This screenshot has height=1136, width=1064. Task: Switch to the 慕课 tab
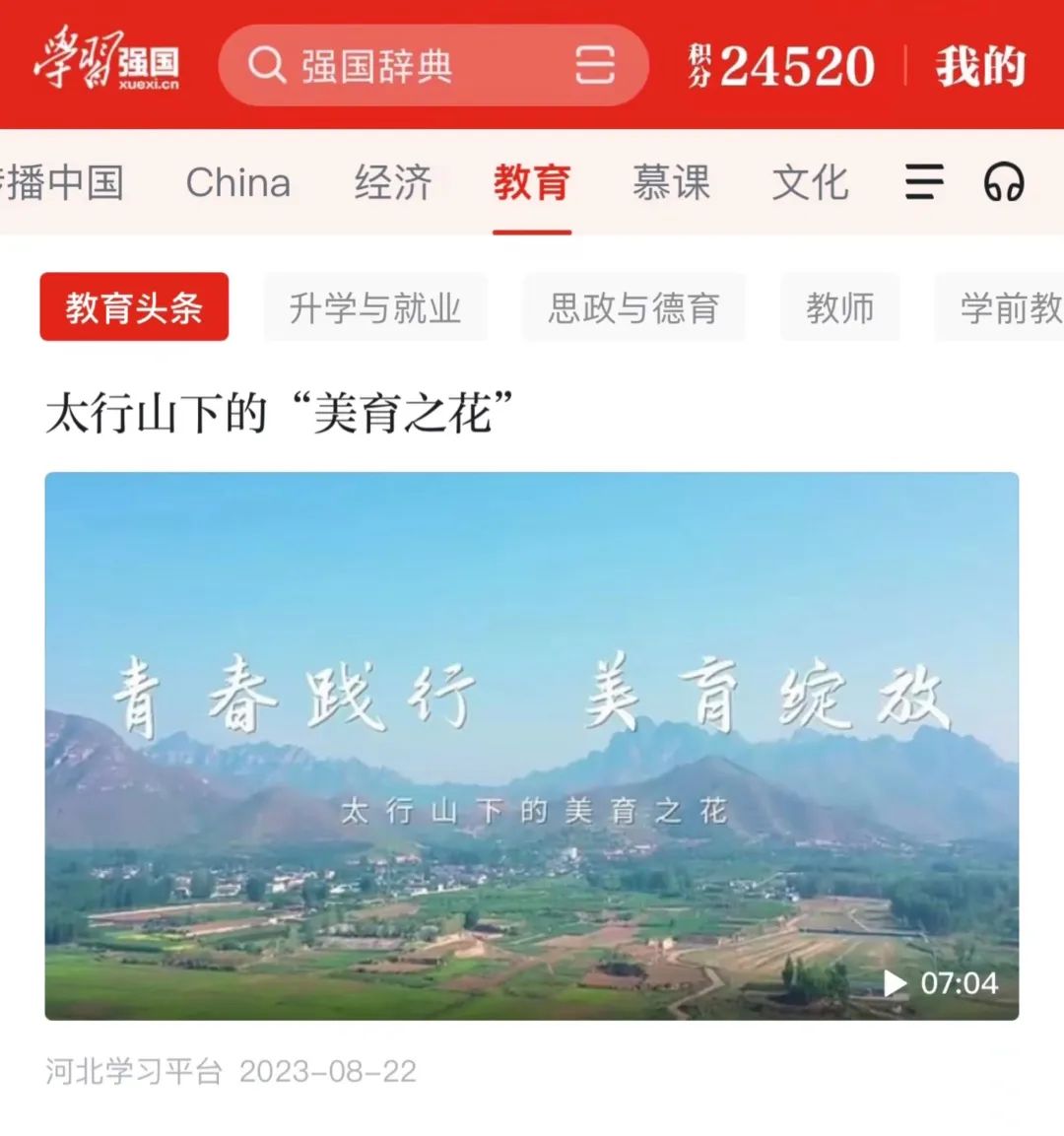tap(671, 182)
